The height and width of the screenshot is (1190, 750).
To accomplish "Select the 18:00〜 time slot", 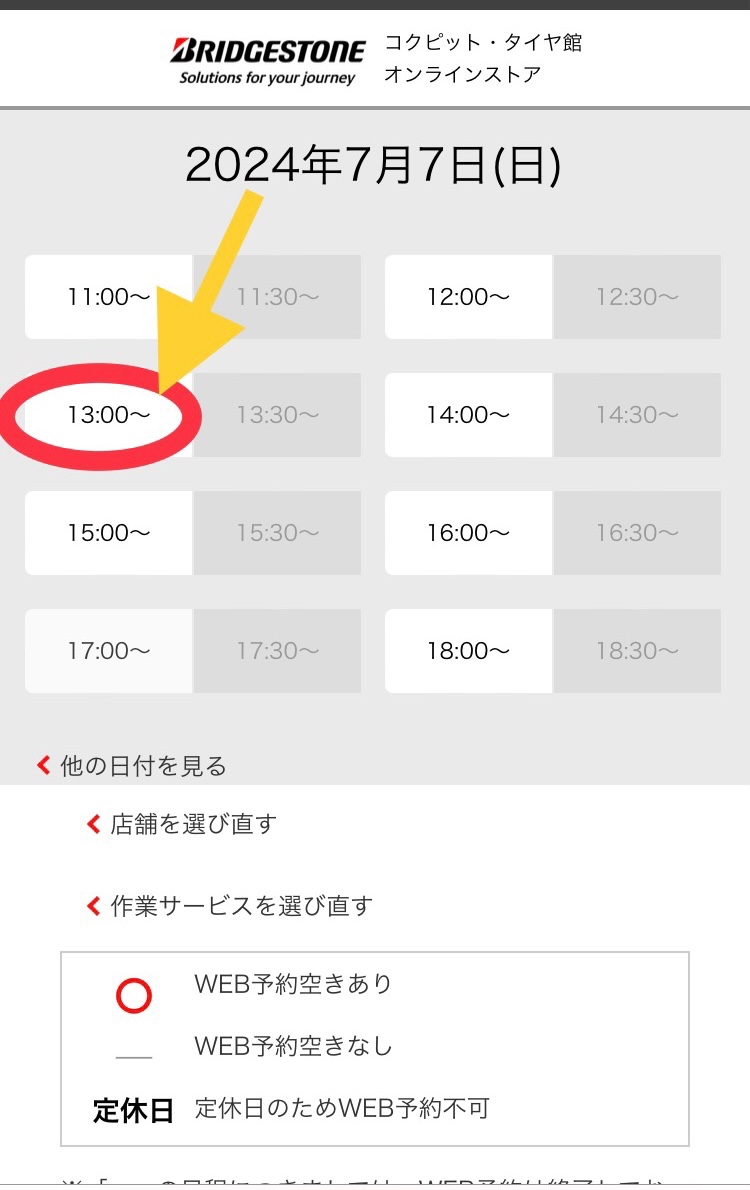I will 468,651.
